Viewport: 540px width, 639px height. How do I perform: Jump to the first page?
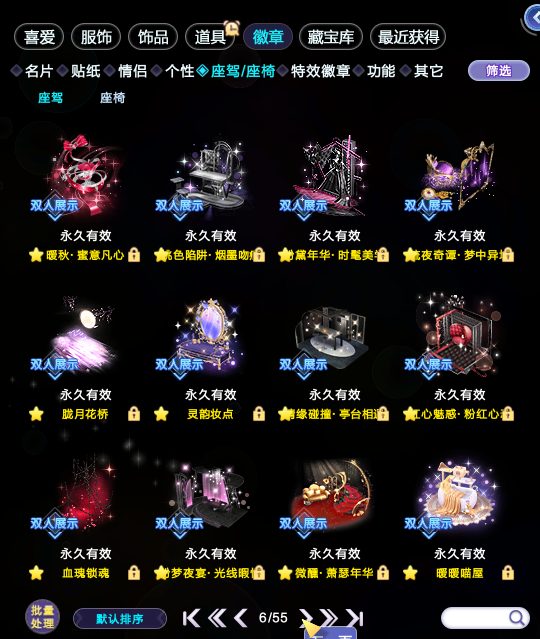(x=191, y=618)
